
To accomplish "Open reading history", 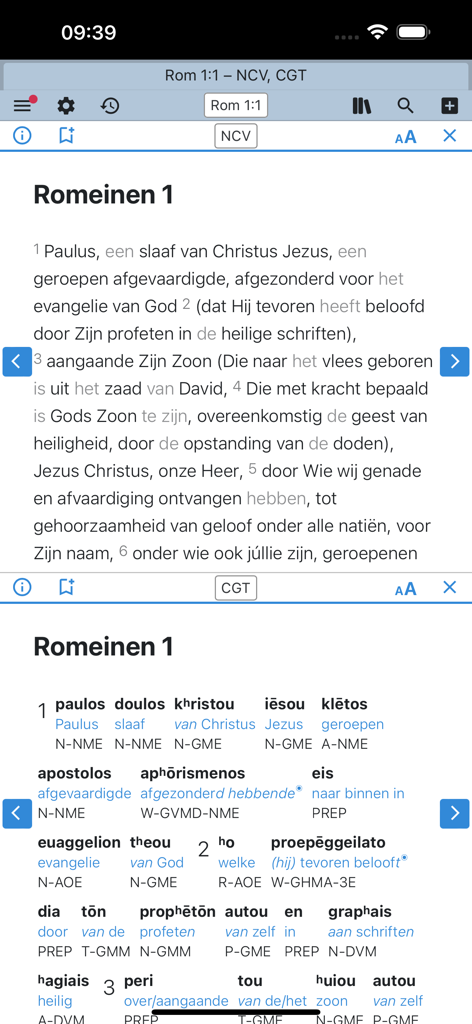I will (110, 106).
